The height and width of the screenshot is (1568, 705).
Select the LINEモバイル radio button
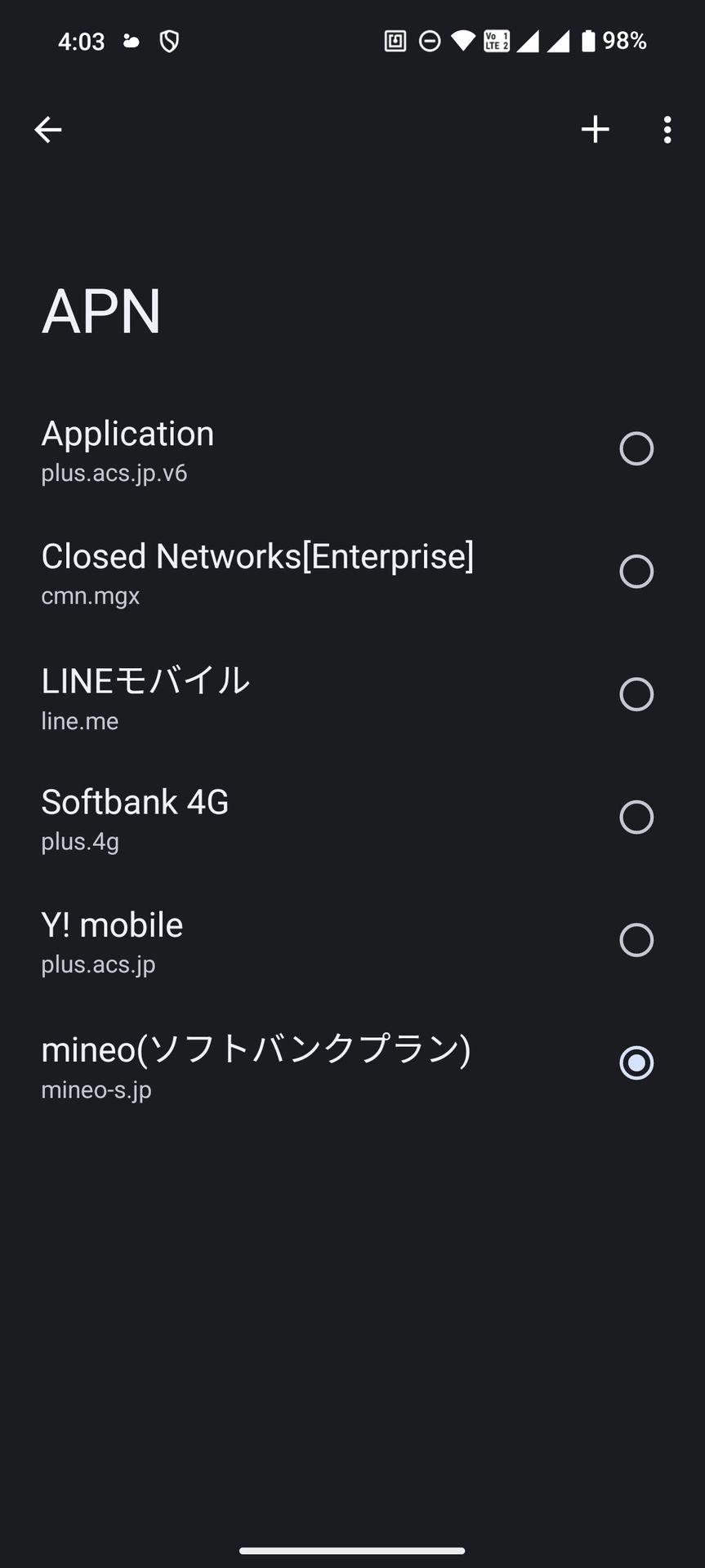(x=636, y=694)
